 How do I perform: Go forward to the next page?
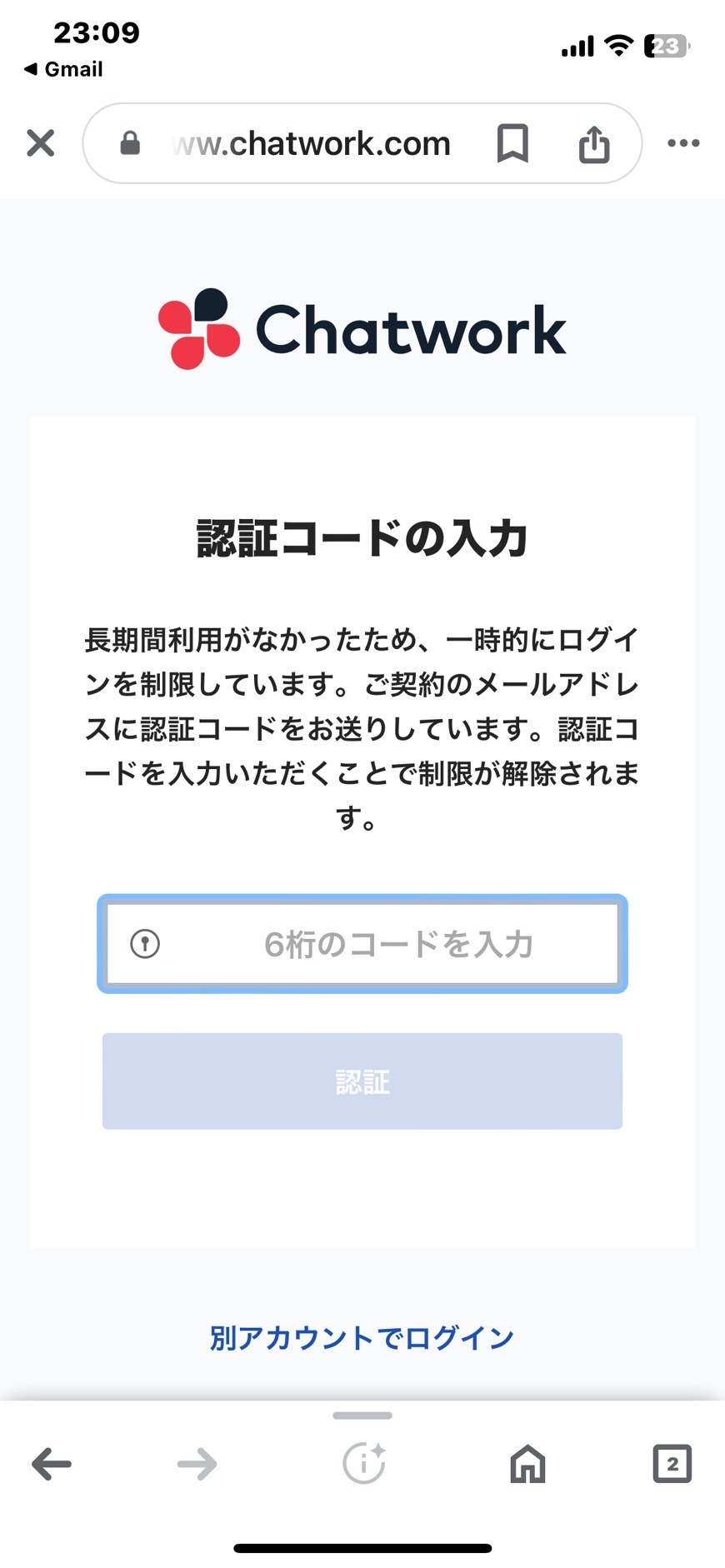click(197, 1464)
